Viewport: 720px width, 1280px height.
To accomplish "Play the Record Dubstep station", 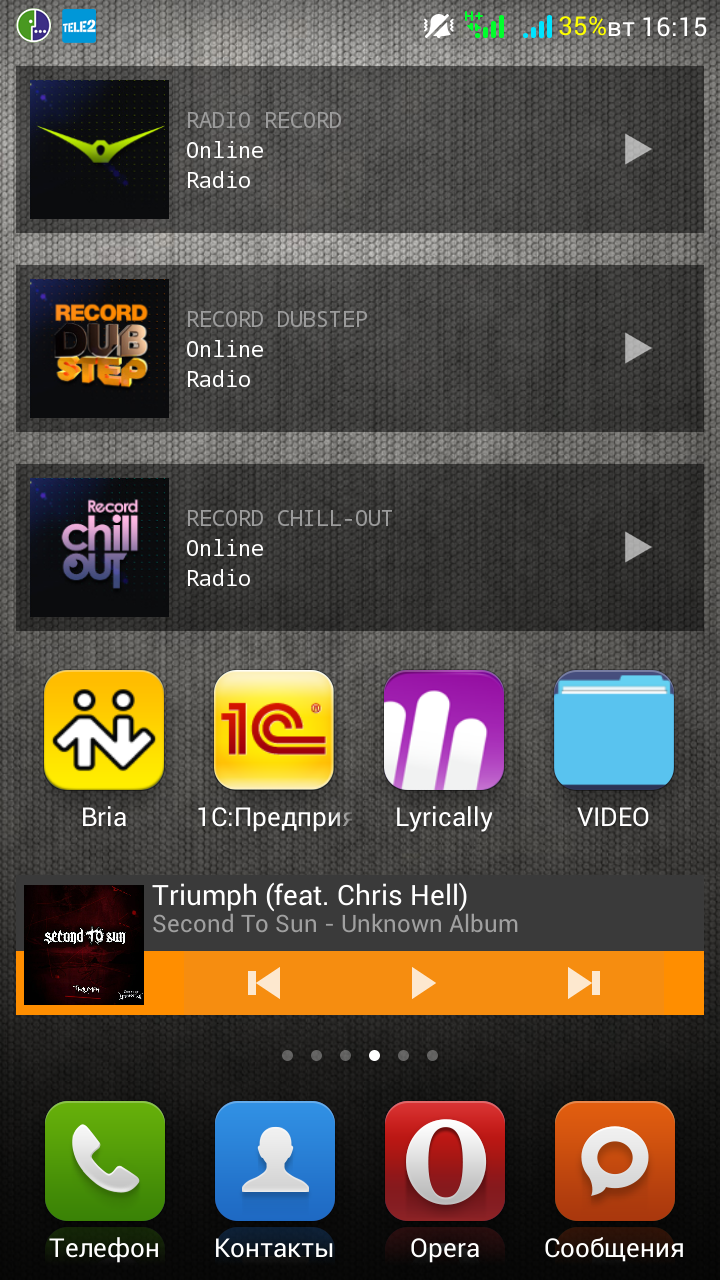I will (x=638, y=349).
